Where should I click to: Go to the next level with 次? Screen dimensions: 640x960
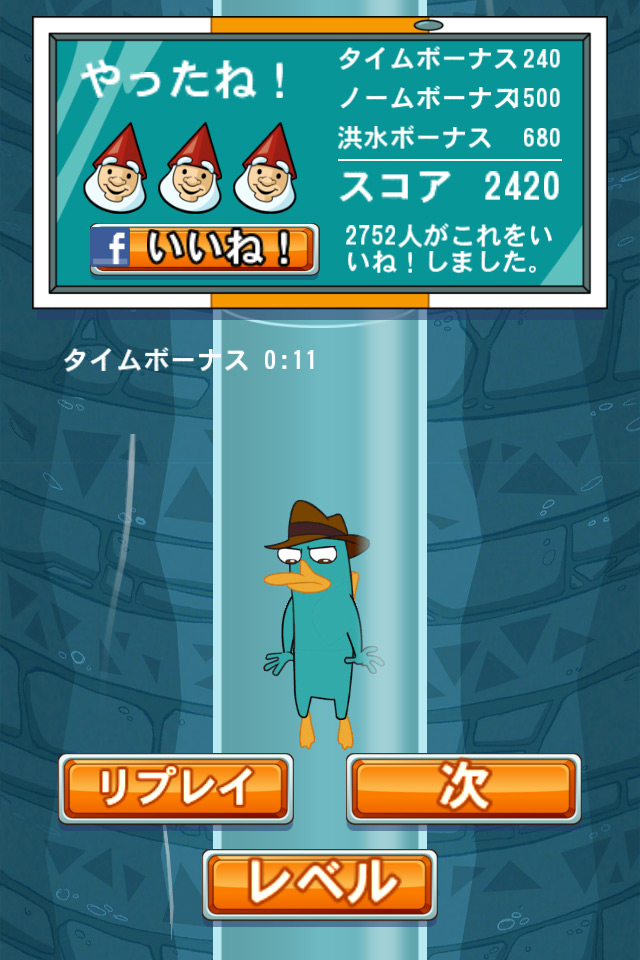(x=463, y=788)
